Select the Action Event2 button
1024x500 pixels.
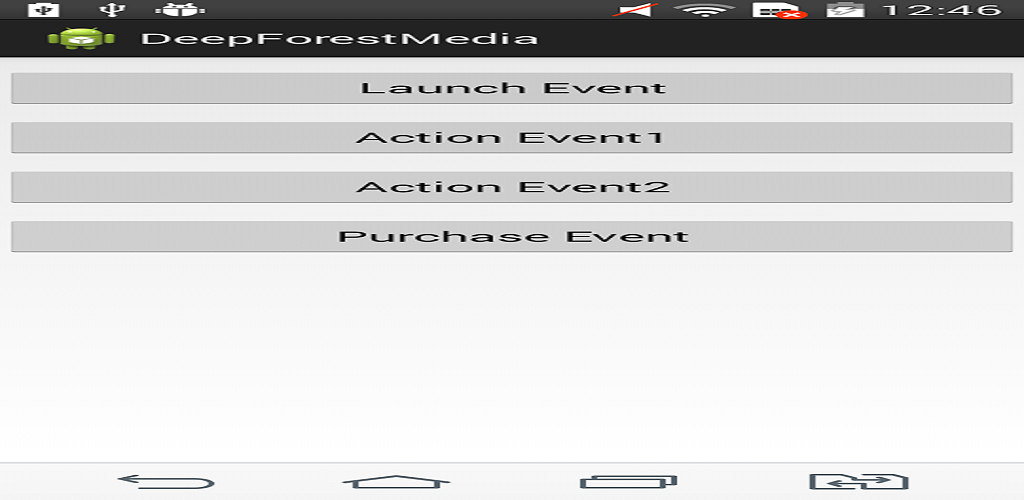[512, 187]
